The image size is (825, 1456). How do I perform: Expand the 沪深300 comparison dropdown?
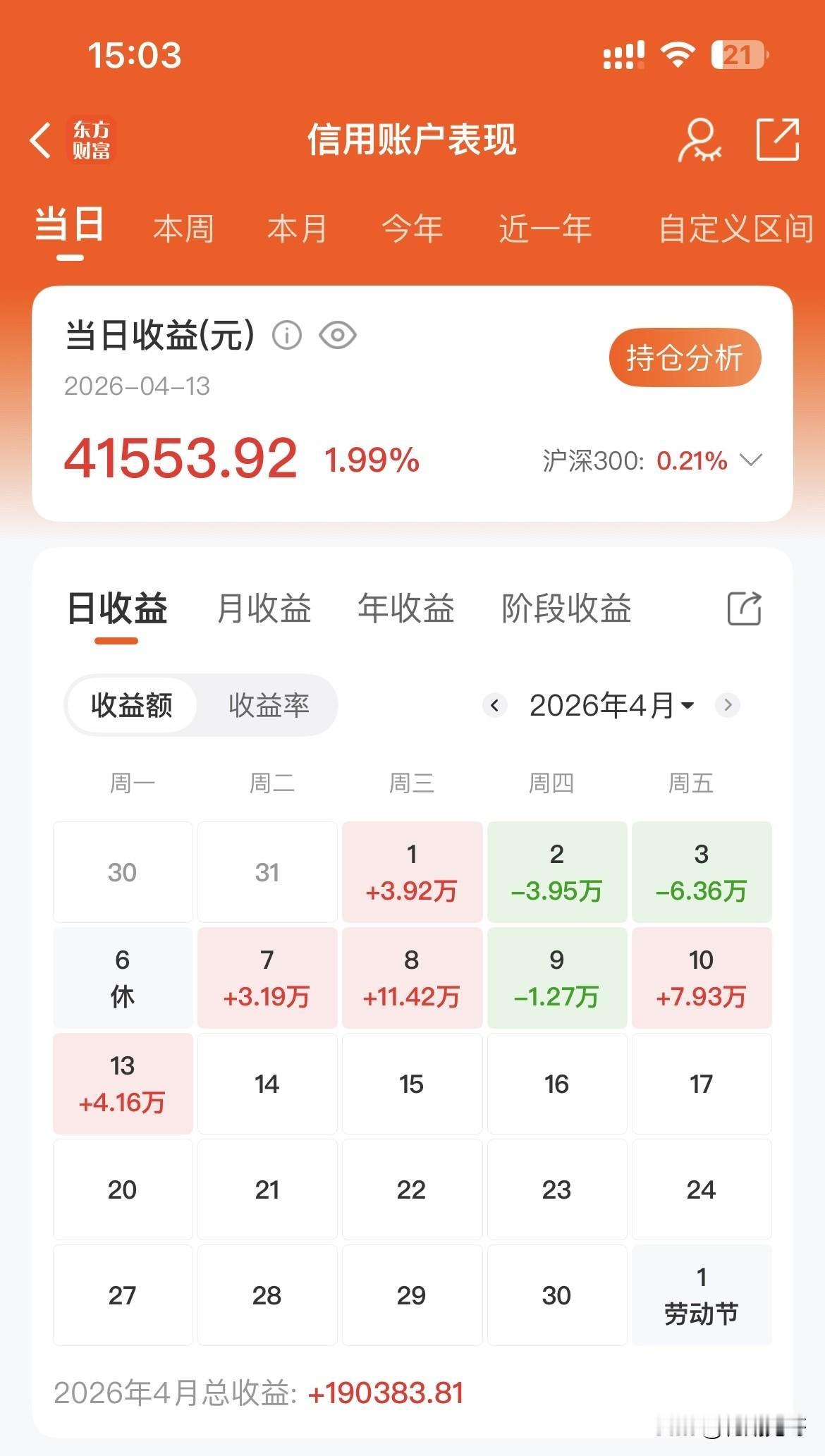750,459
